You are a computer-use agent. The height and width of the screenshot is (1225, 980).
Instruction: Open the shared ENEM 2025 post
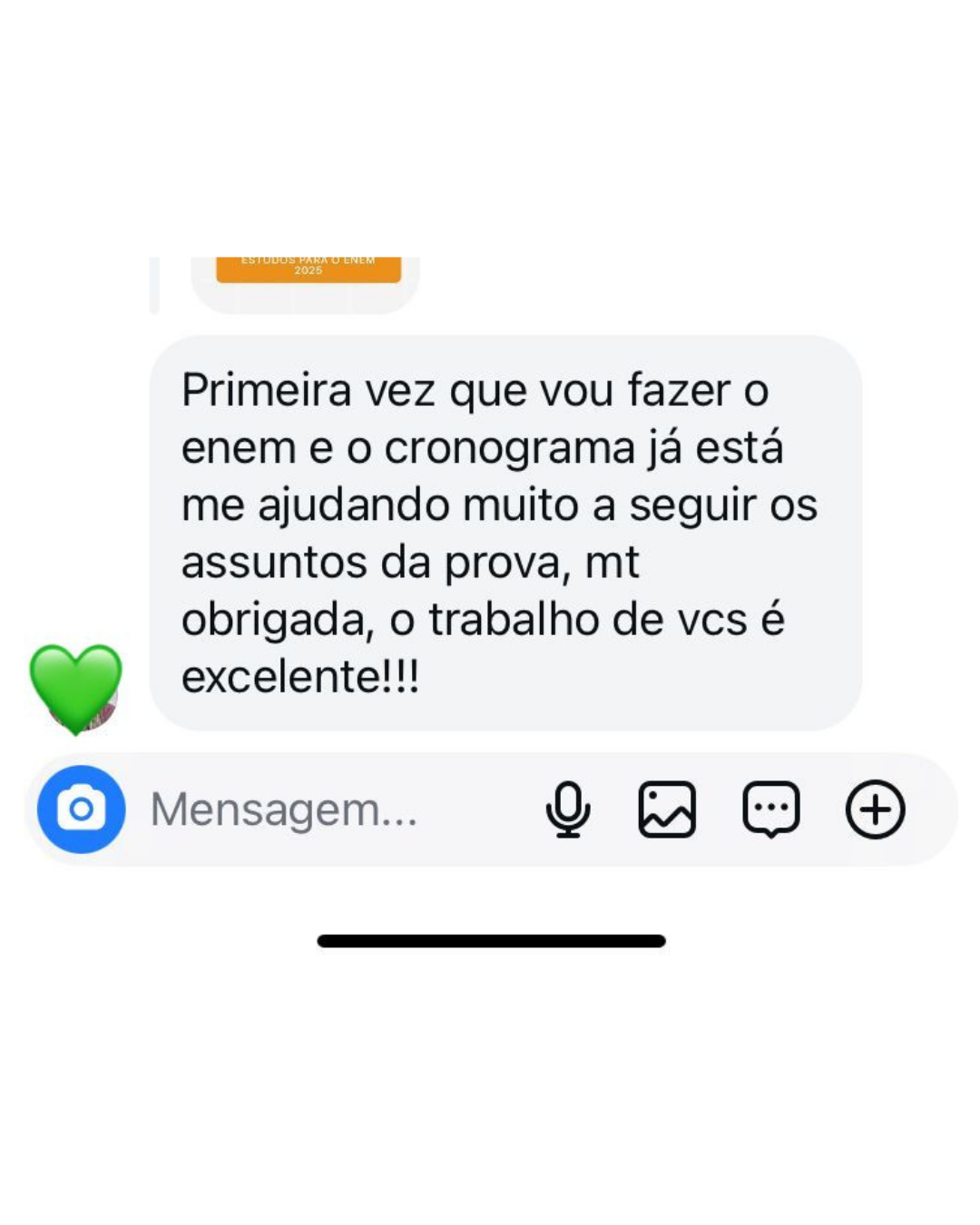point(308,271)
